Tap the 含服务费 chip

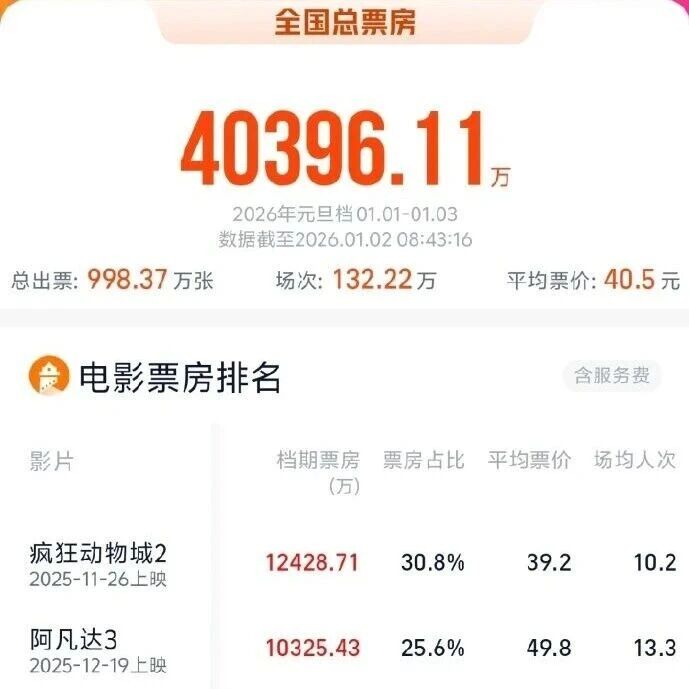pos(611,376)
